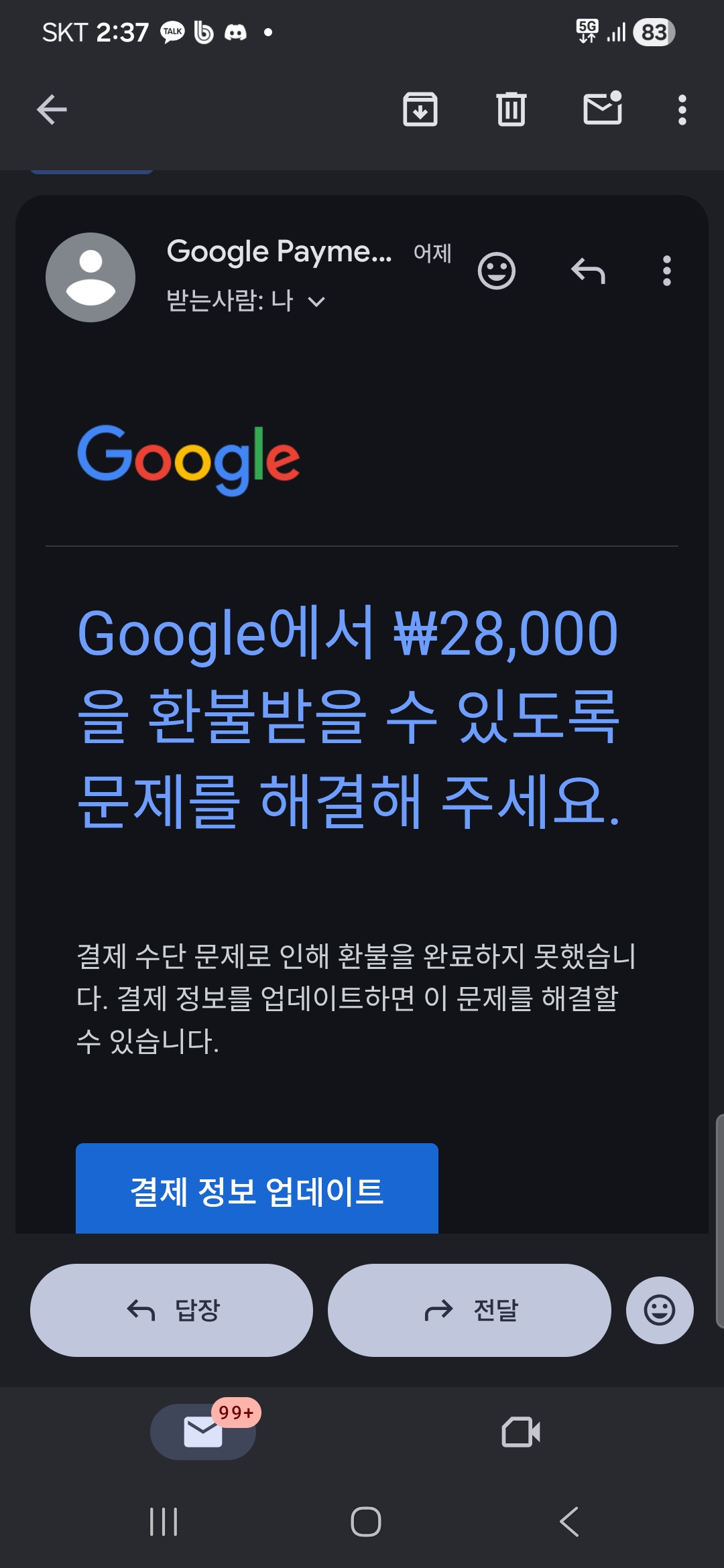Viewport: 724px width, 1568px height.
Task: Go back to the inbox list
Action: tap(52, 110)
